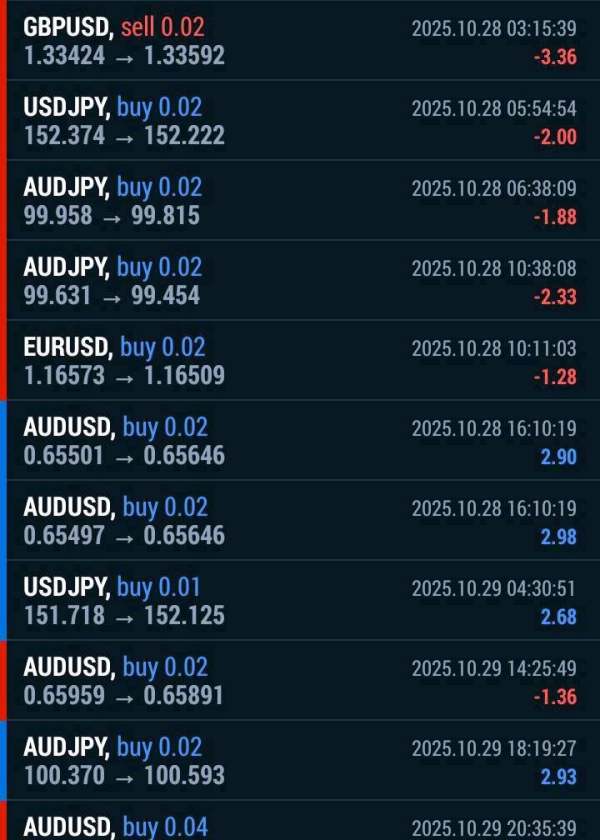Open USDJPY buy trade closed at 05:54:54
The image size is (600, 840).
tap(300, 121)
